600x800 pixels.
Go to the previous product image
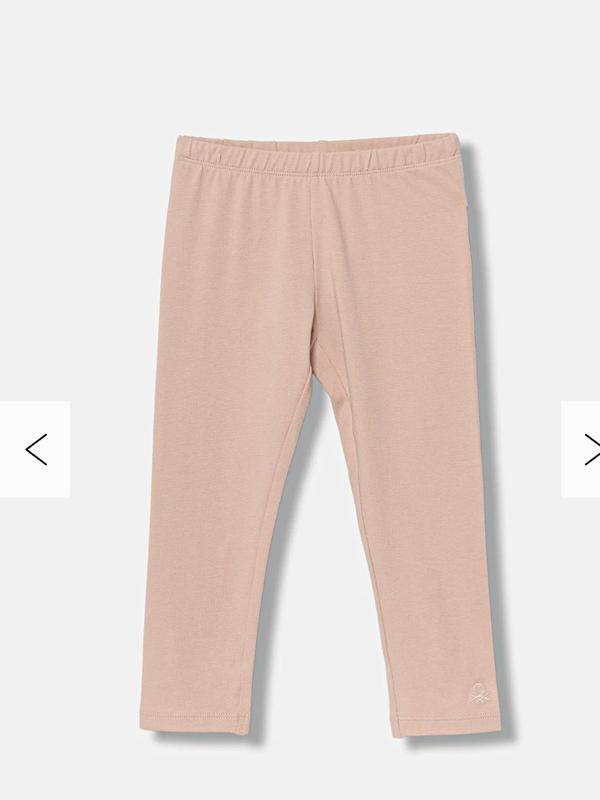[35, 450]
